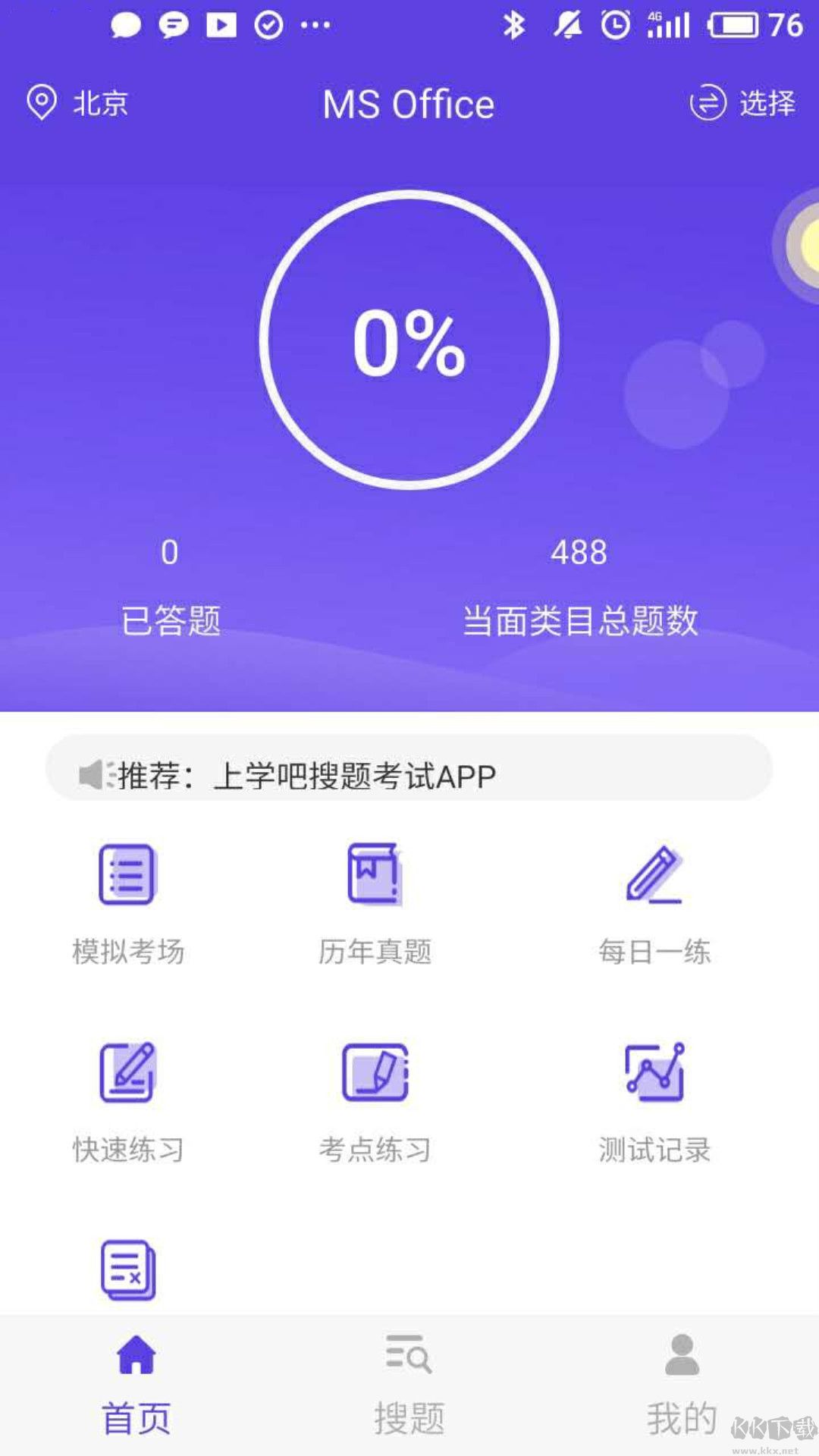Switch to the 搜题 tab
The width and height of the screenshot is (819, 1456).
click(x=409, y=1386)
